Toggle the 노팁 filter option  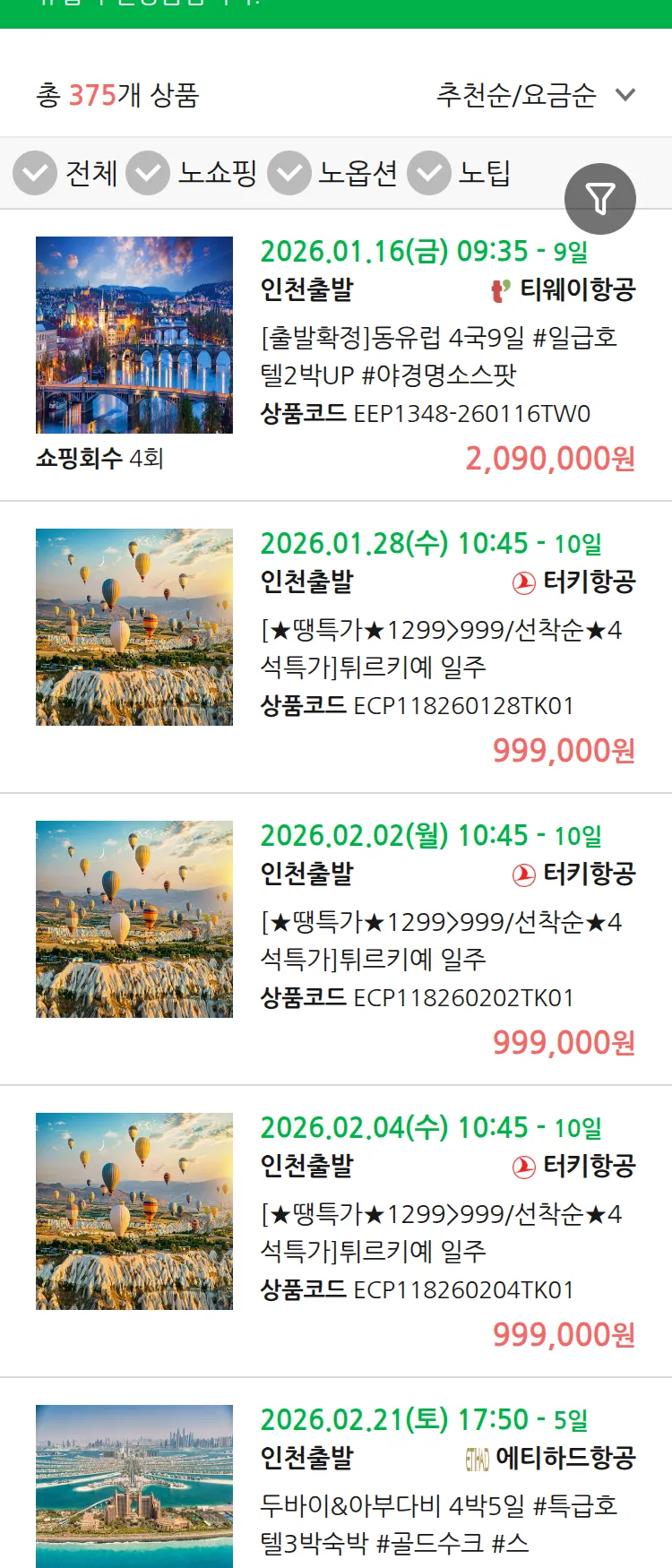click(x=429, y=171)
